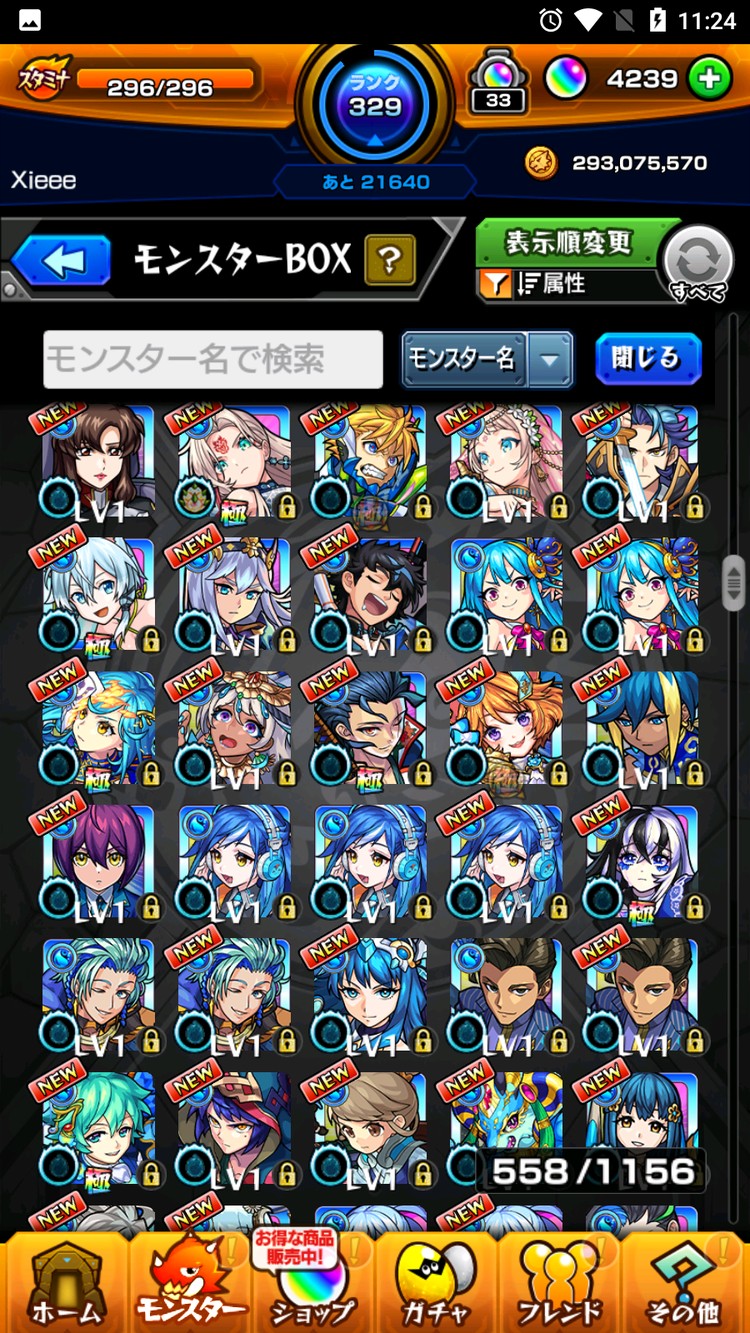The image size is (750, 1333).
Task: Select the brown-haired woman monster in first row
Action: tap(98, 462)
